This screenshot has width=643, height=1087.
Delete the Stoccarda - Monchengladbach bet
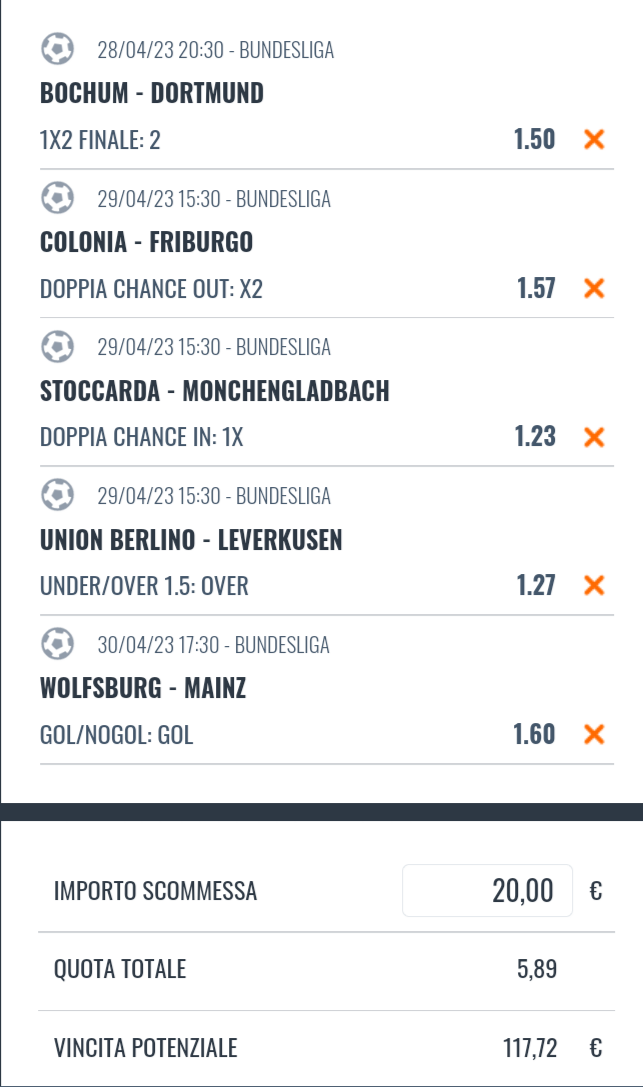(594, 437)
